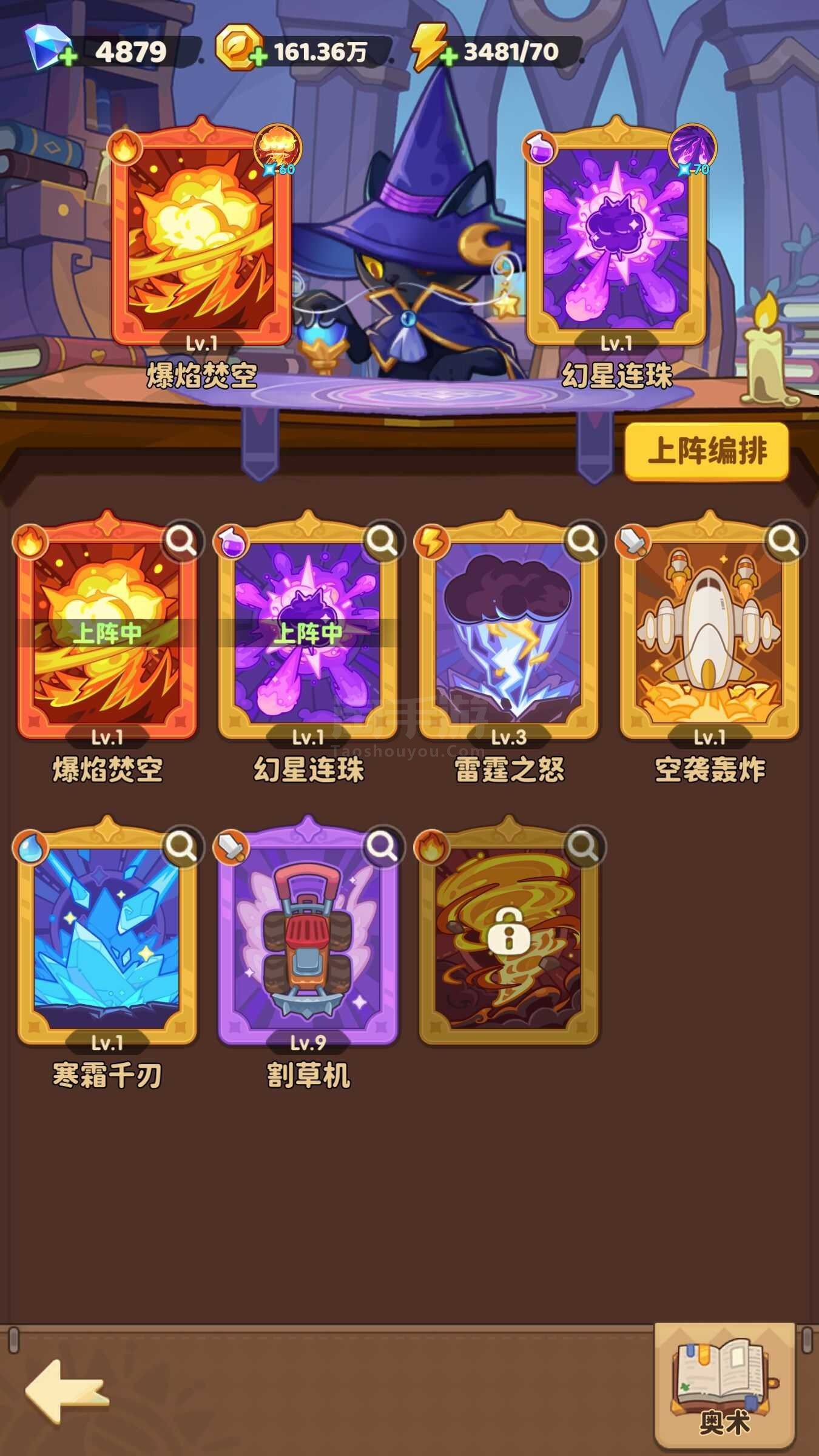The height and width of the screenshot is (1456, 819).
Task: Inspect 雷霆之怒 with its magnifier icon
Action: click(582, 540)
